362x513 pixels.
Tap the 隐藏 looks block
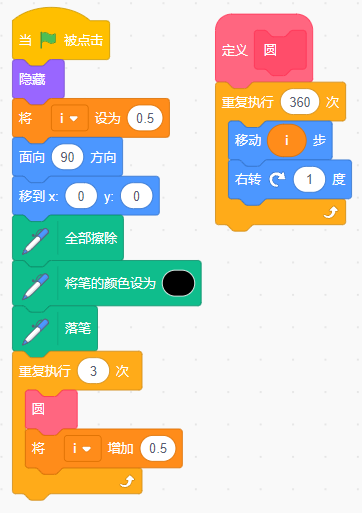click(x=38, y=79)
